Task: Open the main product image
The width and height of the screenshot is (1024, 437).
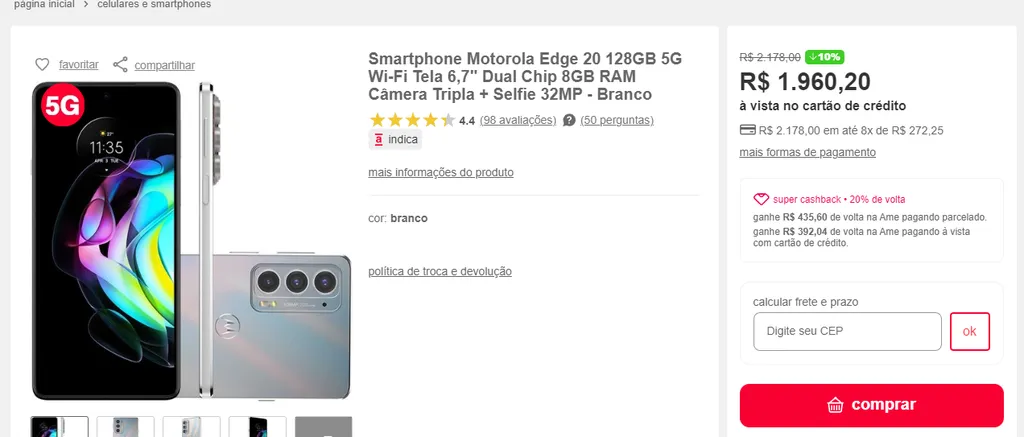Action: [190, 240]
